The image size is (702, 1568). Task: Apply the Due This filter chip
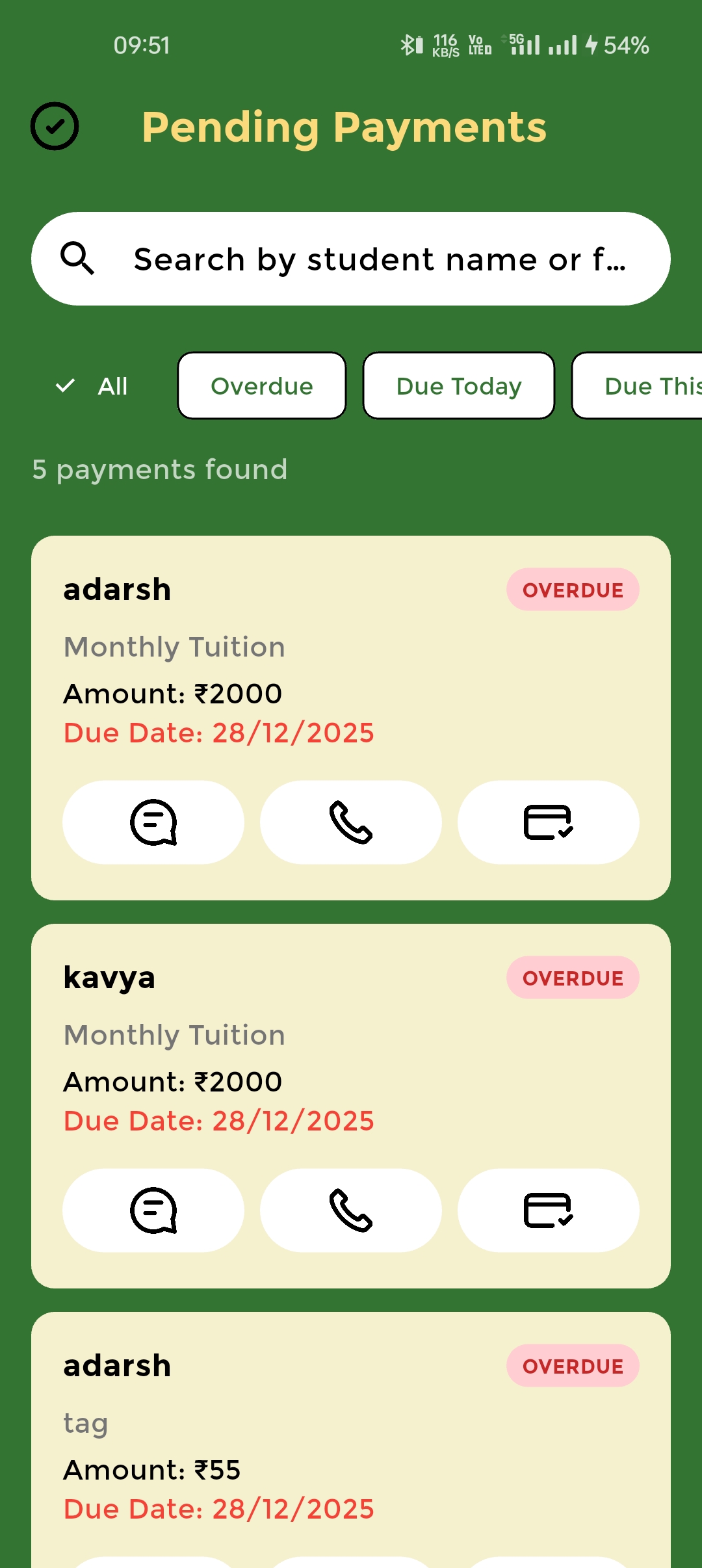click(640, 386)
